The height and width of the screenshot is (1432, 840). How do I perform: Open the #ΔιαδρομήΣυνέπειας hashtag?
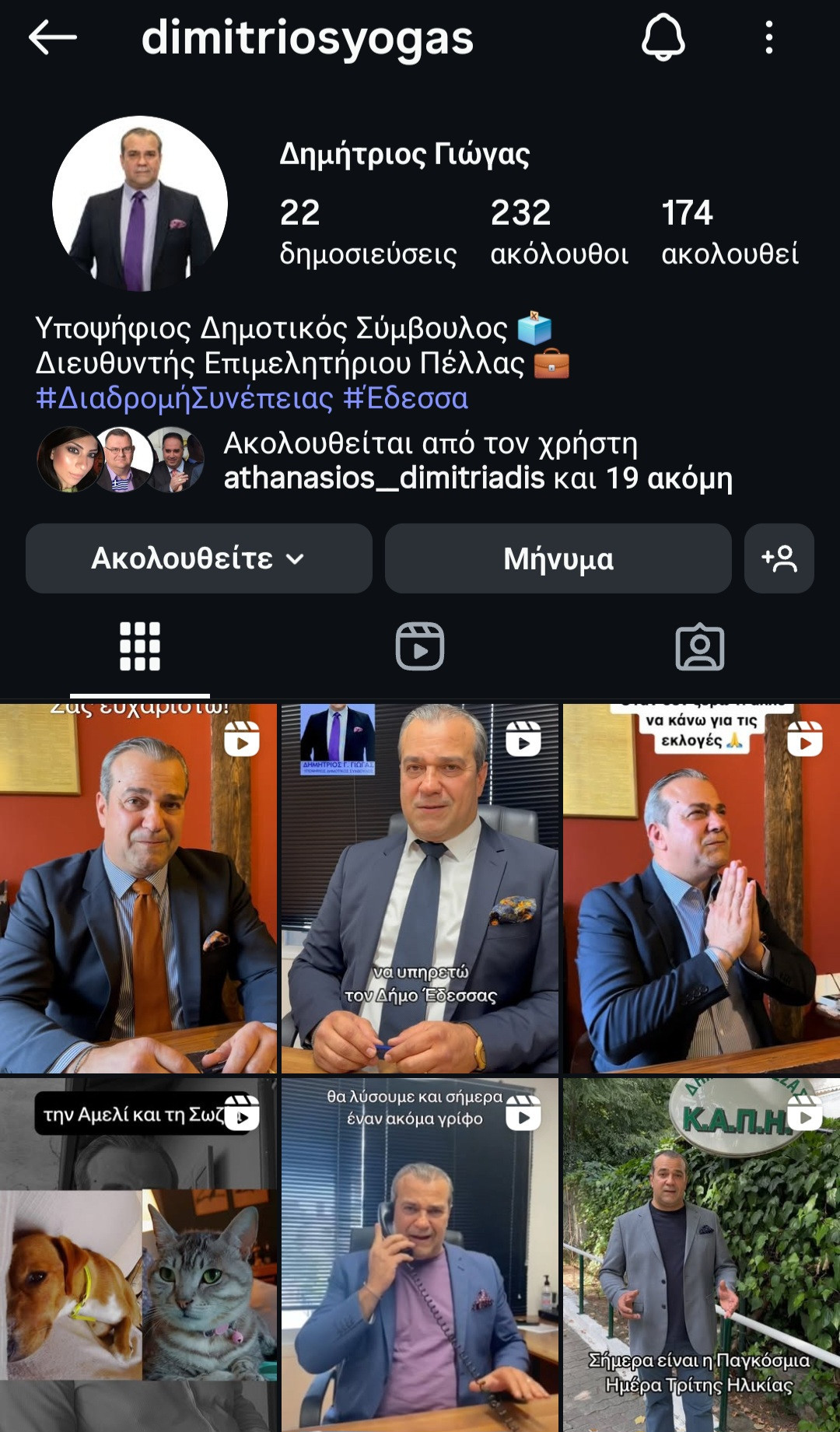coord(185,398)
